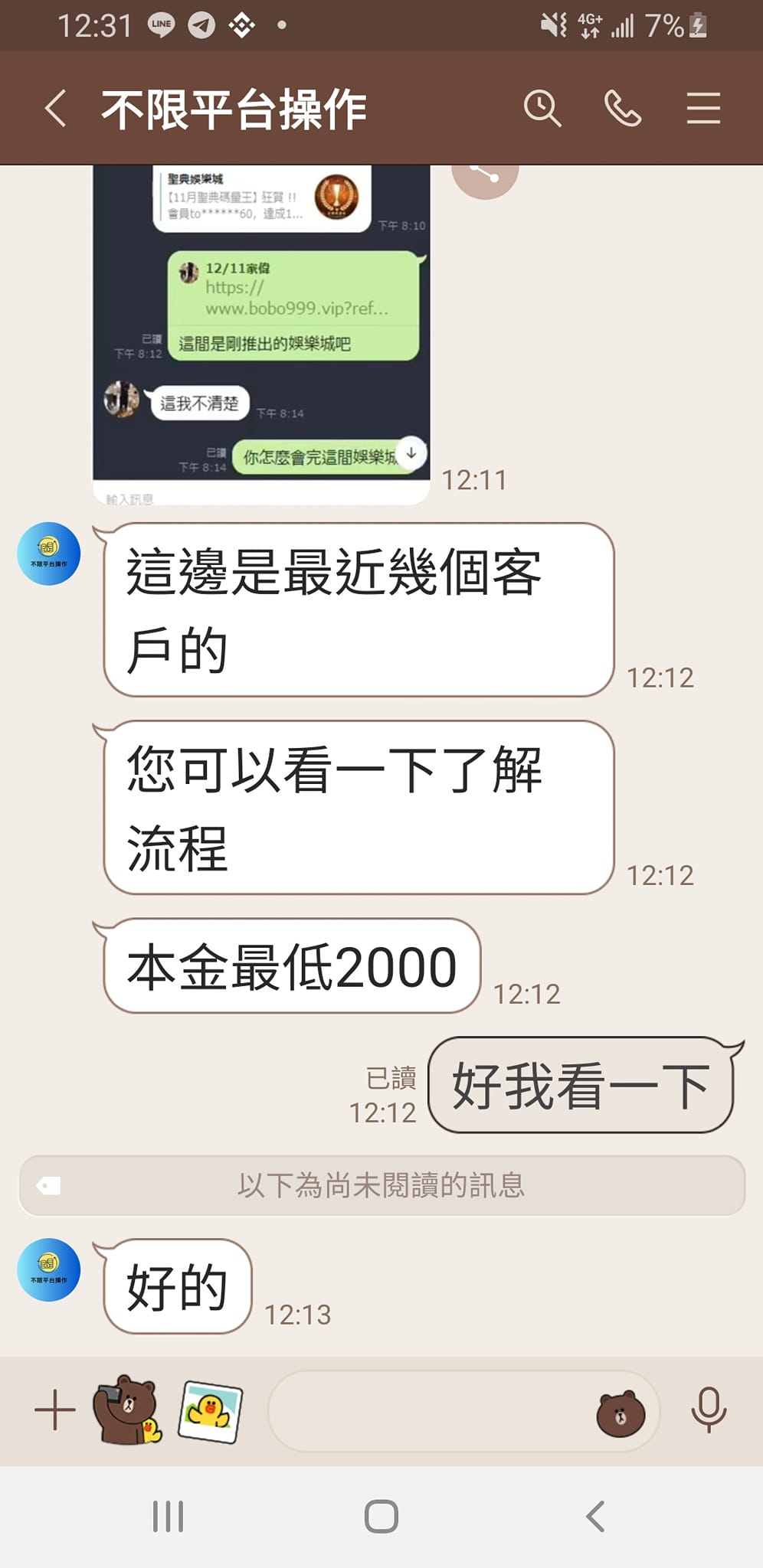This screenshot has width=763, height=1568.
Task: Open the sticker and emoji panel
Action: [621, 1413]
